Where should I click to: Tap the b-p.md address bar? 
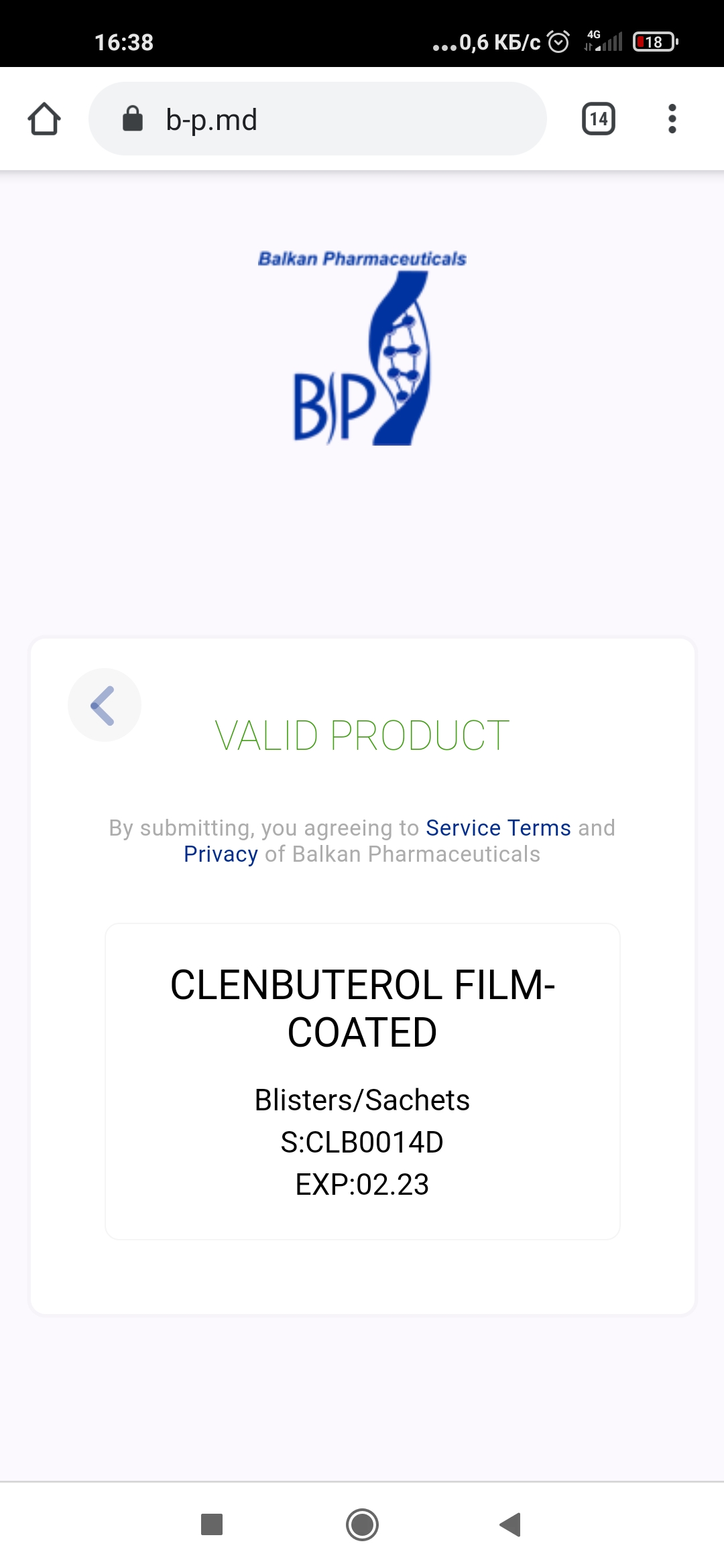tap(318, 119)
